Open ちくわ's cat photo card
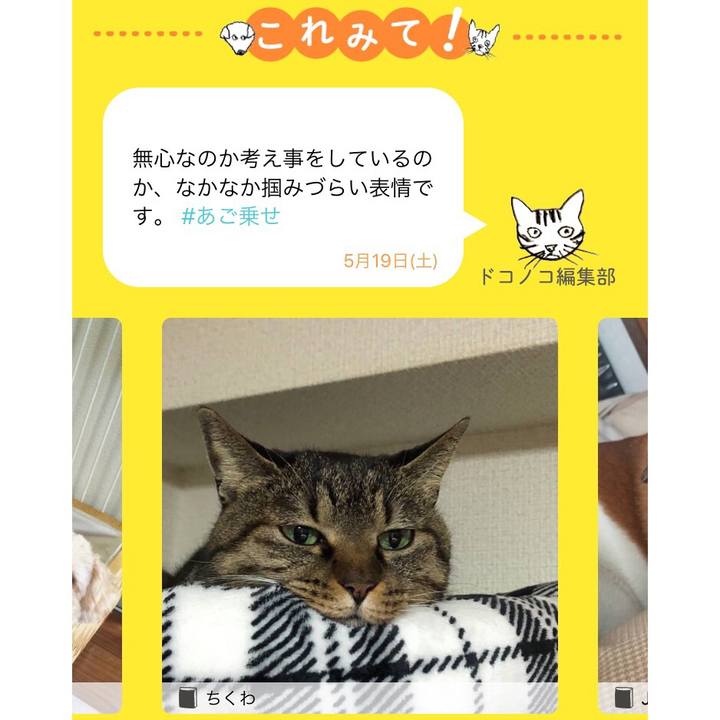The height and width of the screenshot is (720, 720). (360, 500)
